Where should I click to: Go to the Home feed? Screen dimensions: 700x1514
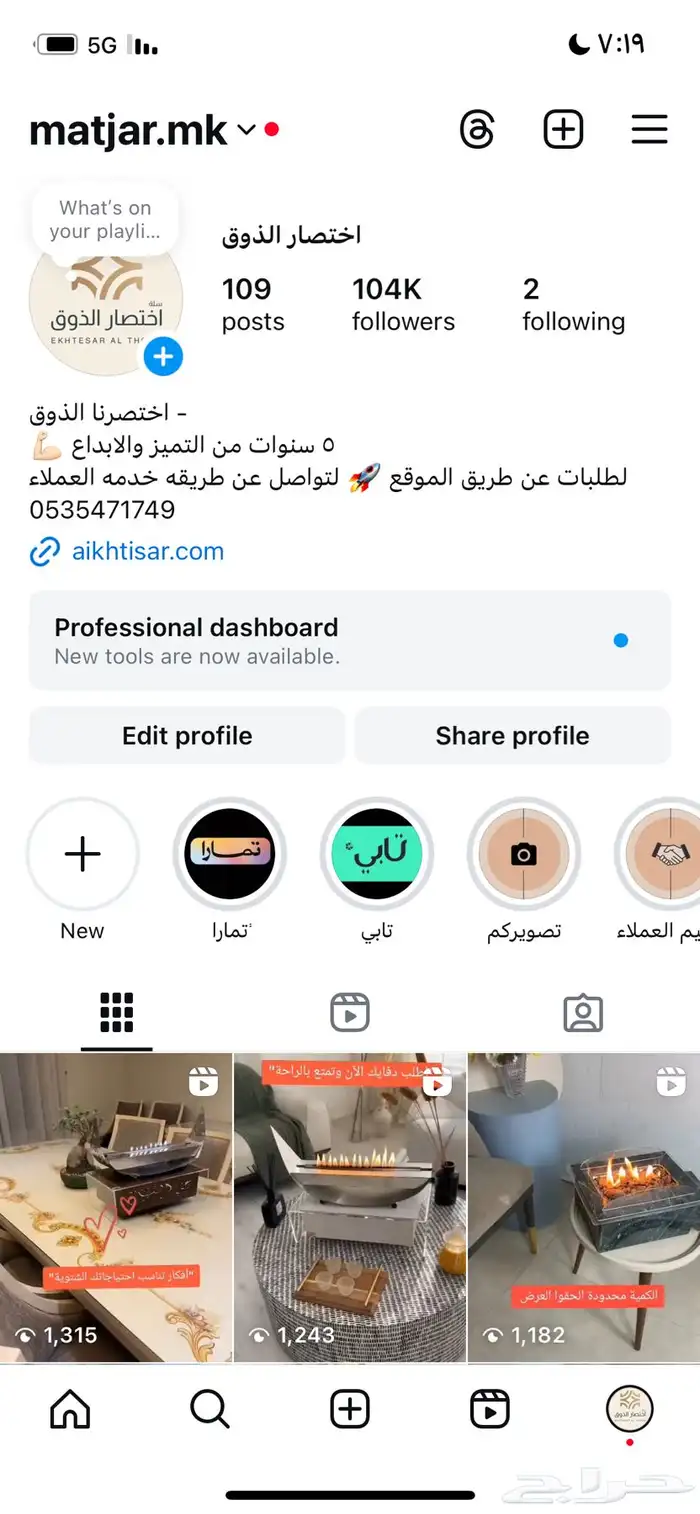tap(70, 1410)
